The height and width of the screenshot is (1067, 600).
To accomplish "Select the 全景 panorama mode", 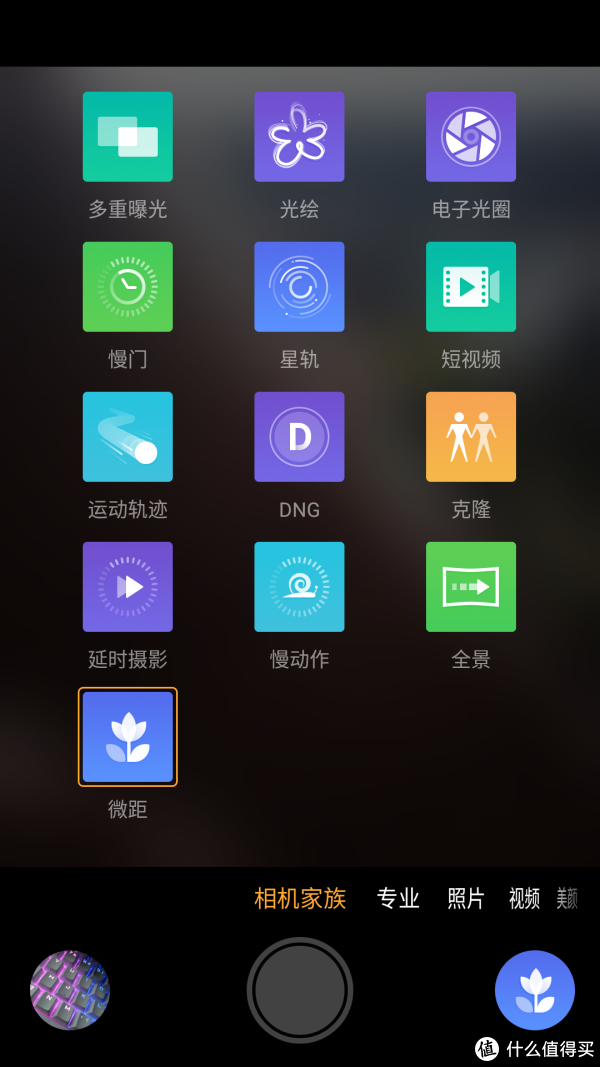I will 471,587.
